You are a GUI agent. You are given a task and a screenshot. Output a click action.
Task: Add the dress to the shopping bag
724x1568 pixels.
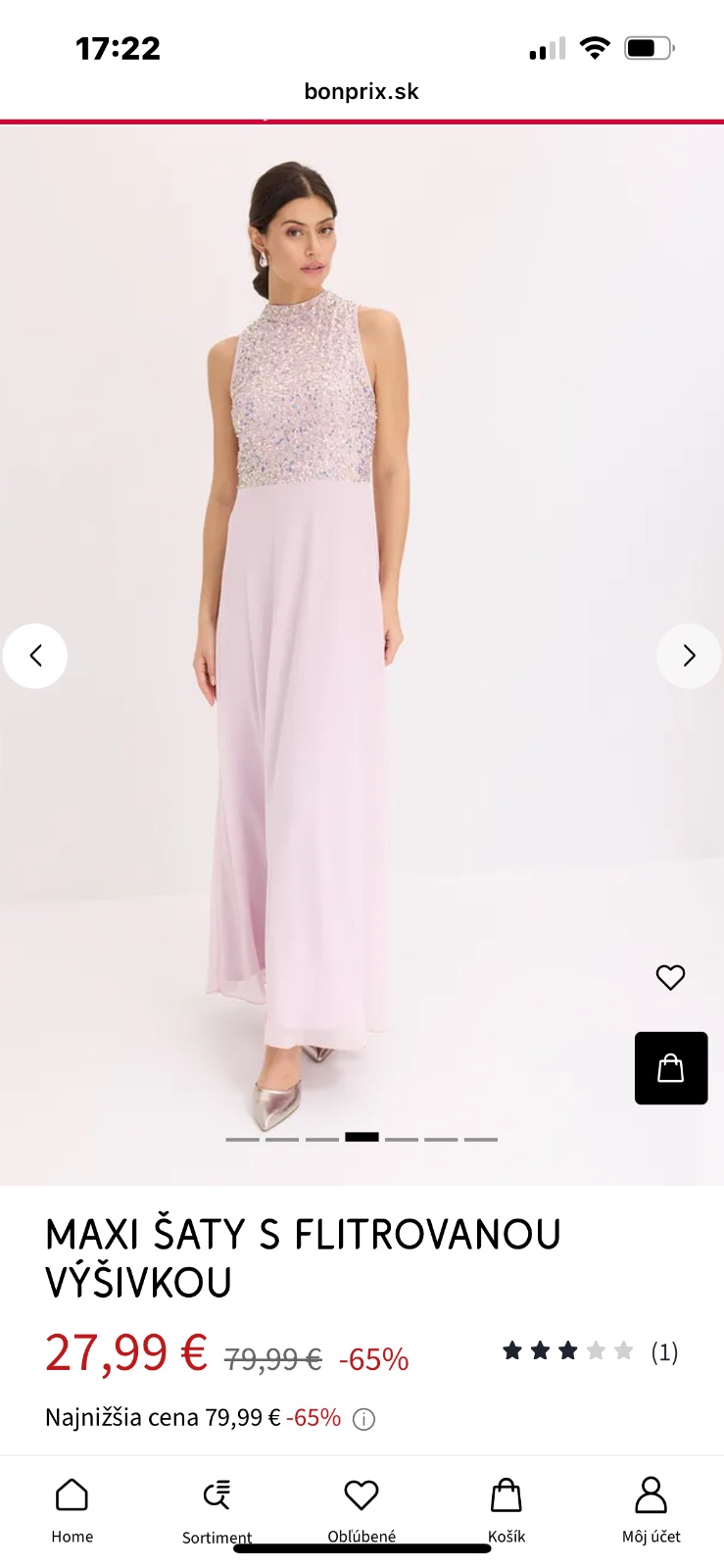671,1068
